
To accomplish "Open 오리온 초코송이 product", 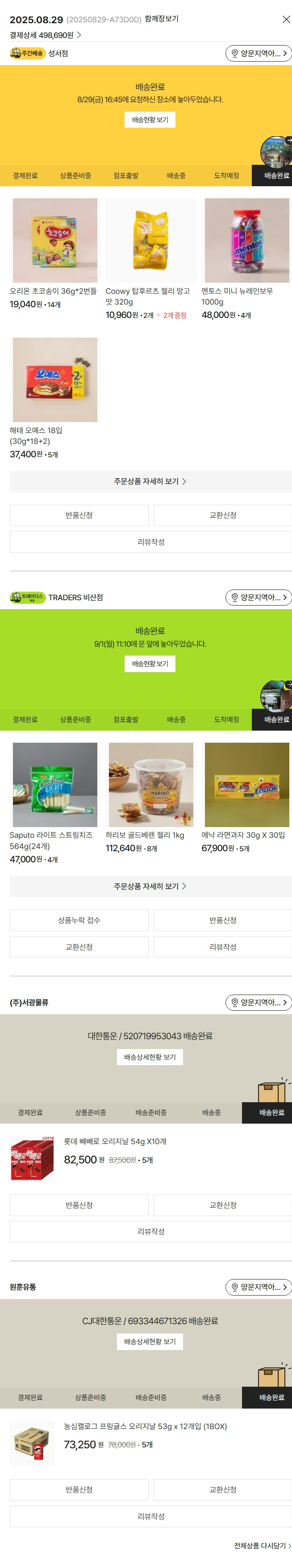I will pos(55,240).
